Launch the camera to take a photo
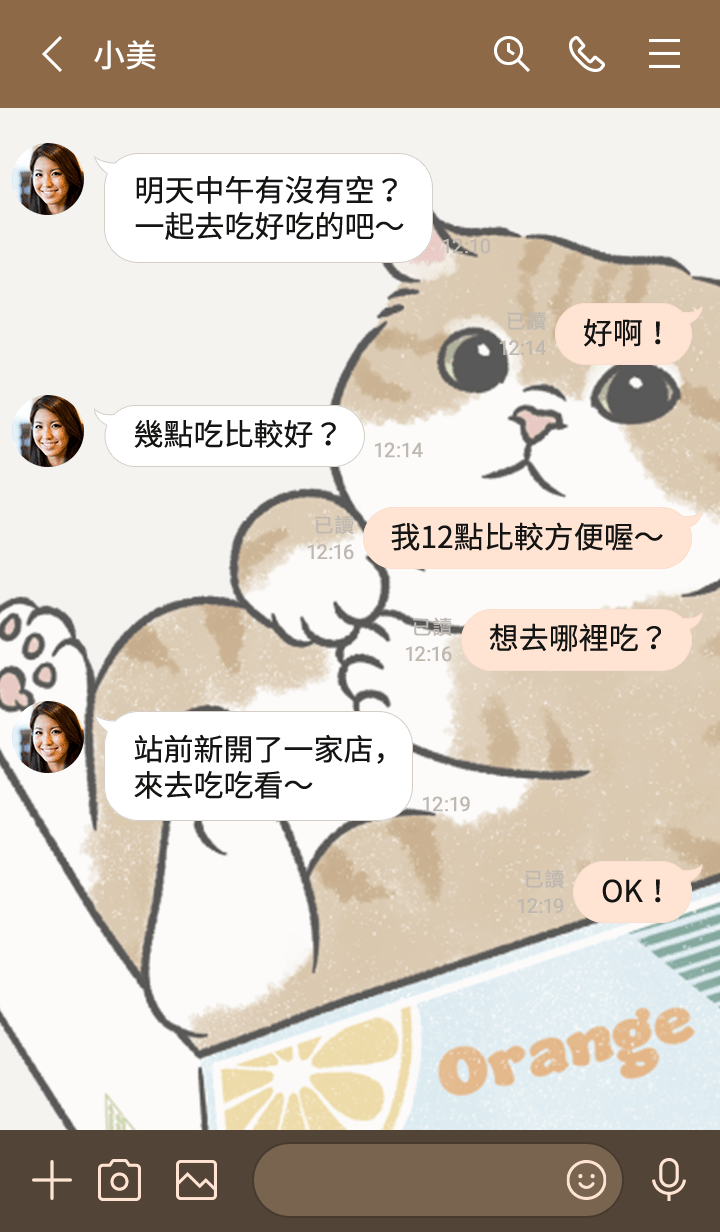 tap(119, 1181)
